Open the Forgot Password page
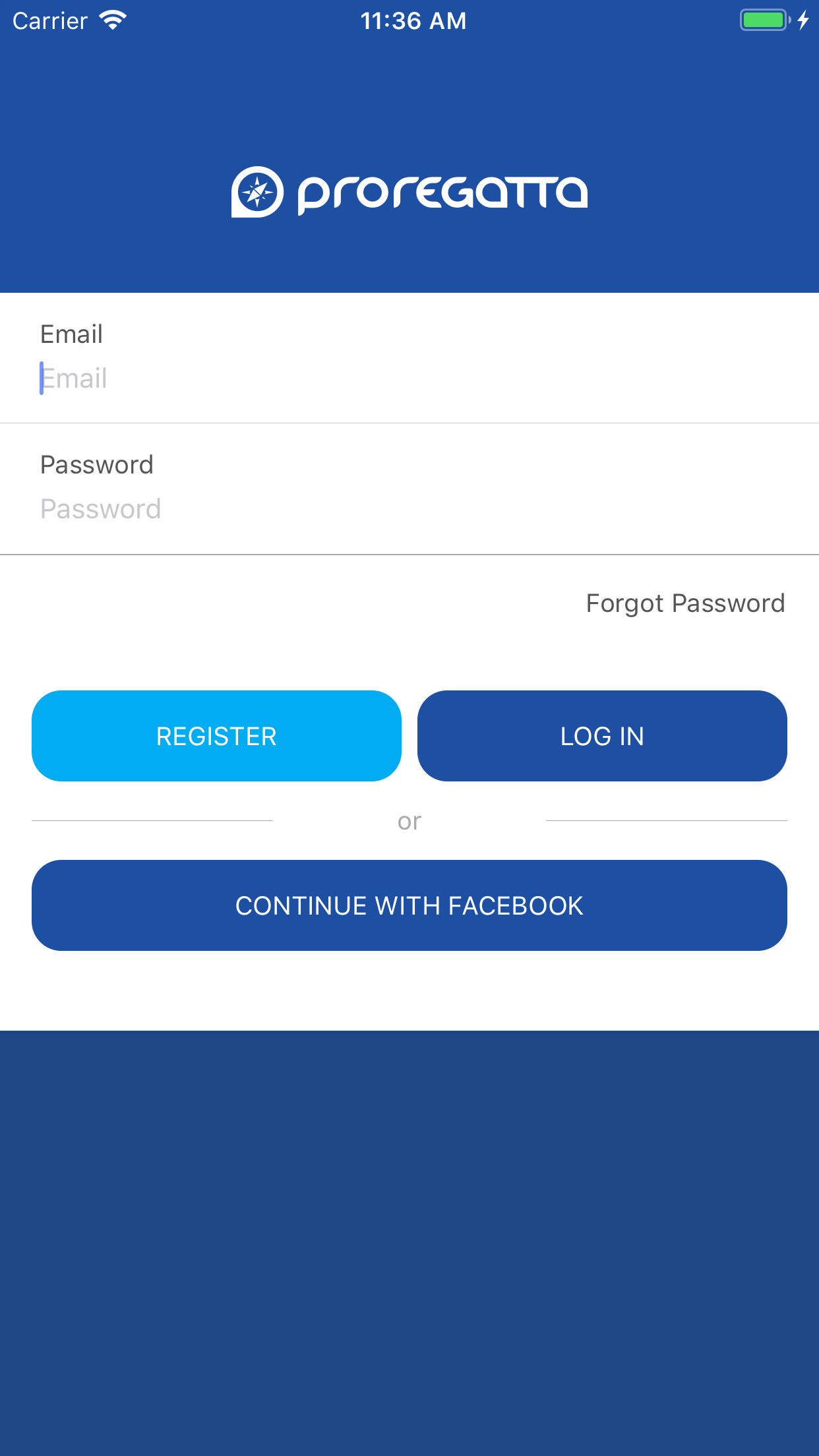The image size is (819, 1456). pyautogui.click(x=684, y=603)
